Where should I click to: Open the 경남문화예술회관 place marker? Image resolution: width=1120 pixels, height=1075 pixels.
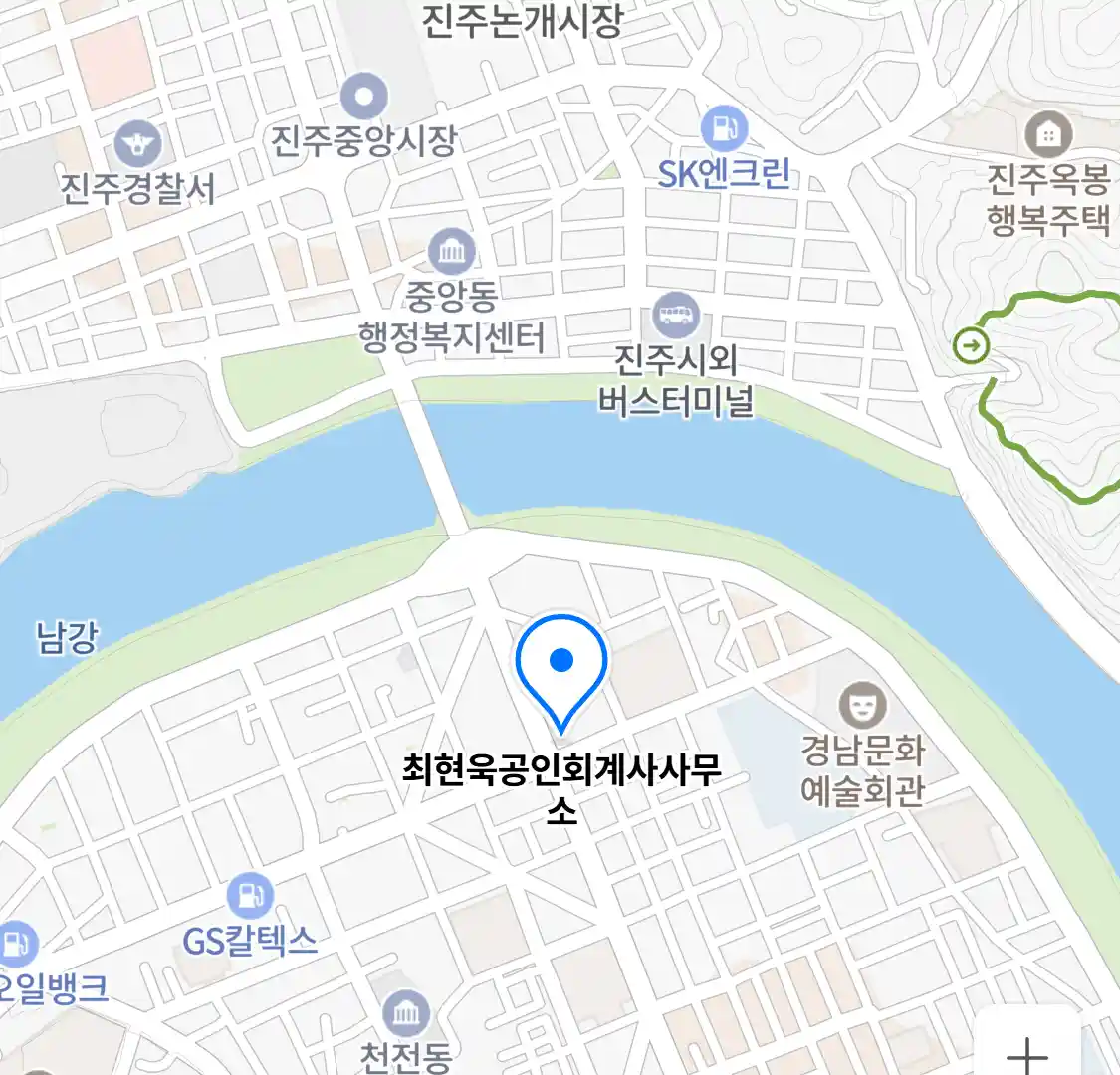(862, 706)
